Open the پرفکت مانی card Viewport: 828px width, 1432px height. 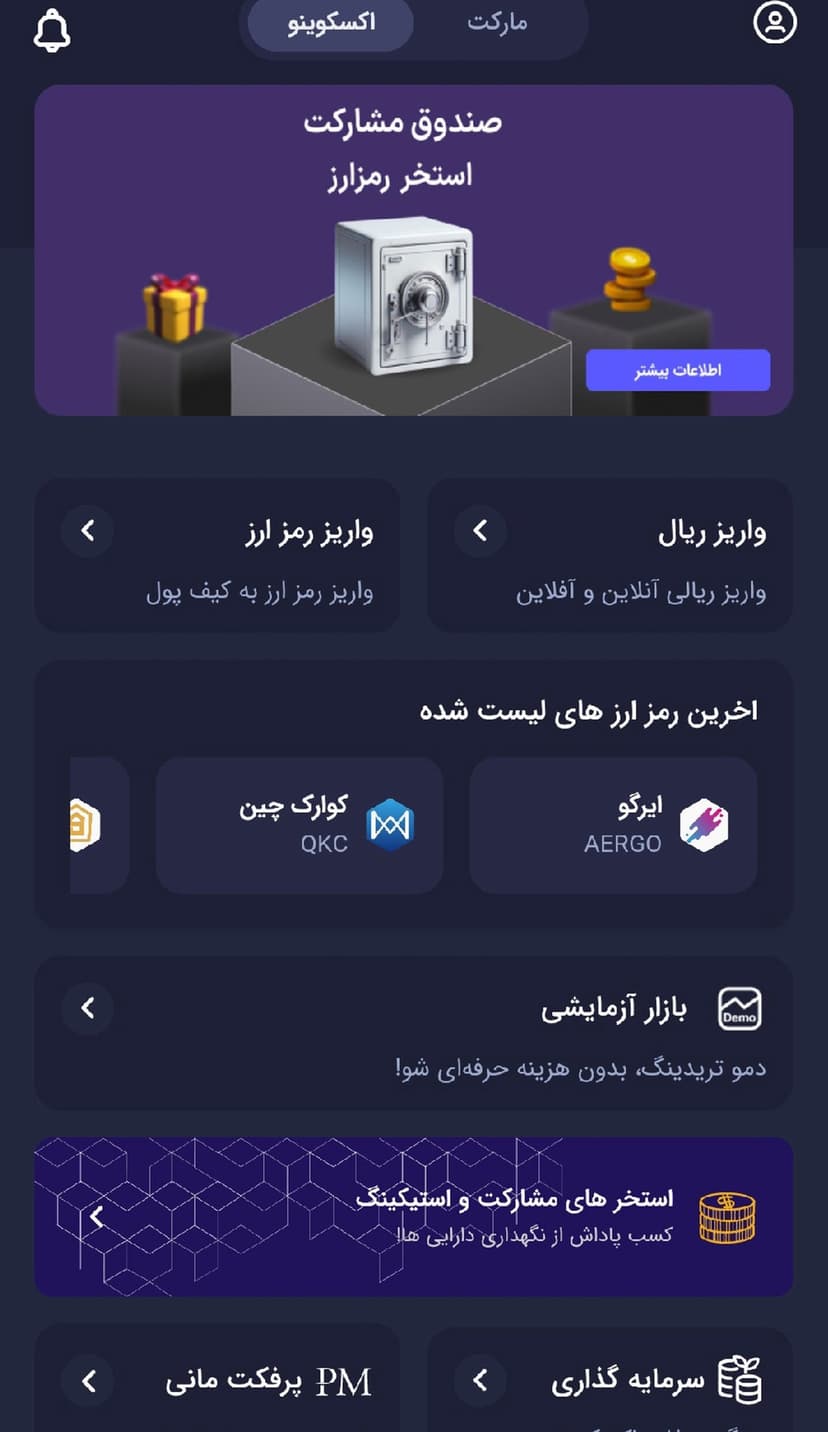tap(217, 1381)
